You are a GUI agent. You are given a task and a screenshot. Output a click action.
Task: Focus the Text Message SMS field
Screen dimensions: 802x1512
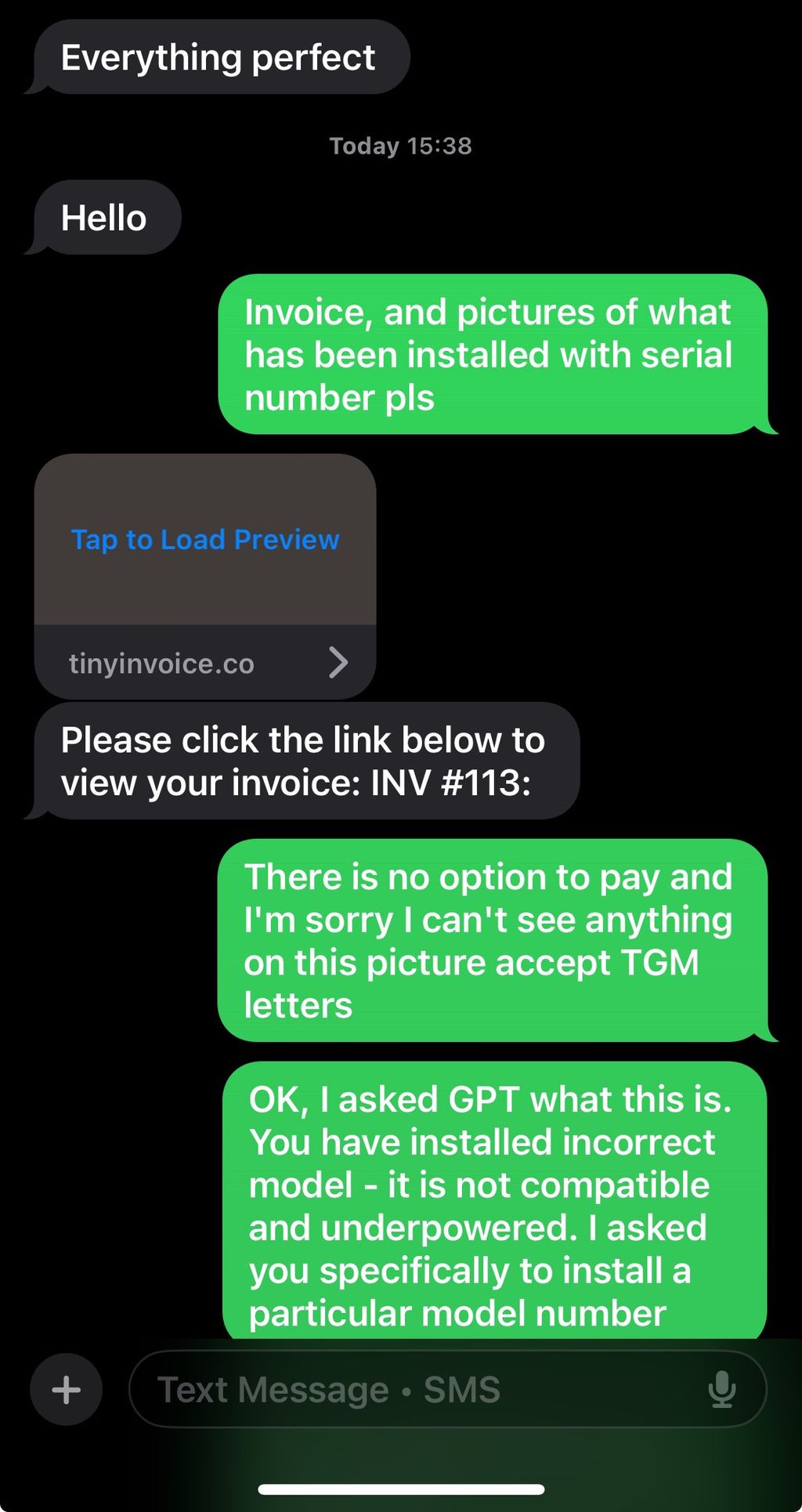click(447, 1390)
